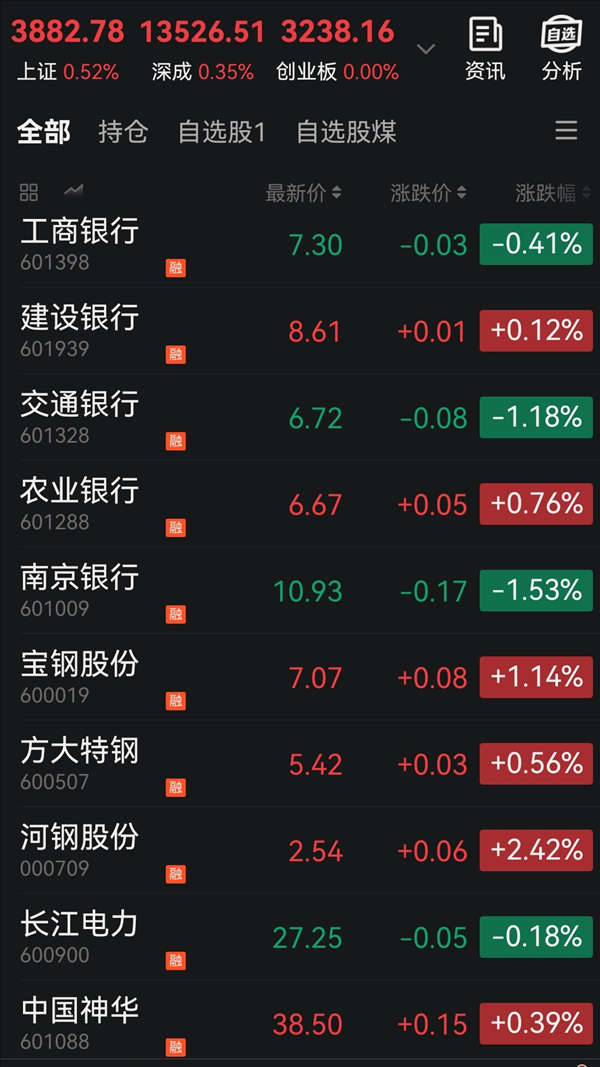Open 建设银行 stock details
Viewport: 600px width, 1067px height.
click(80, 330)
